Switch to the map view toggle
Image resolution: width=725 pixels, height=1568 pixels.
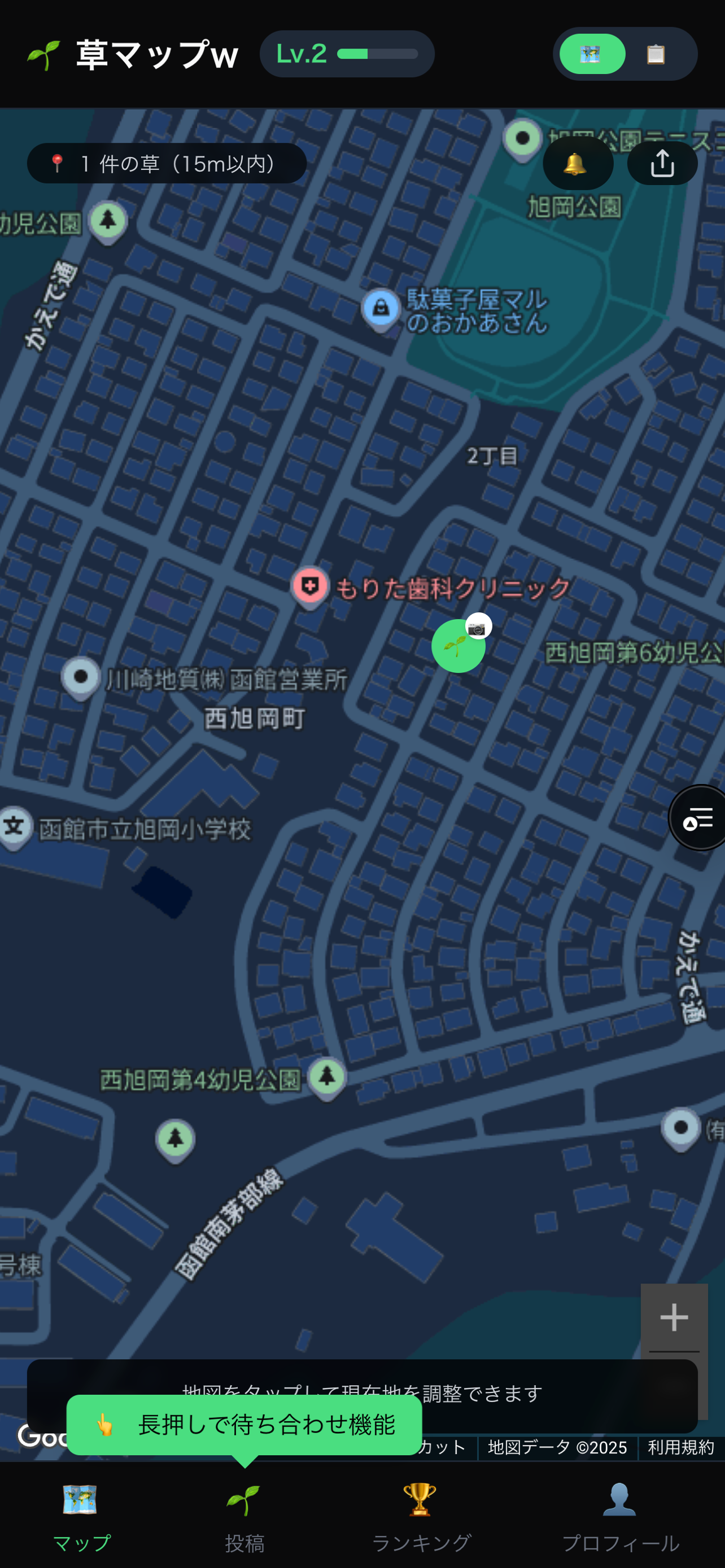[592, 54]
